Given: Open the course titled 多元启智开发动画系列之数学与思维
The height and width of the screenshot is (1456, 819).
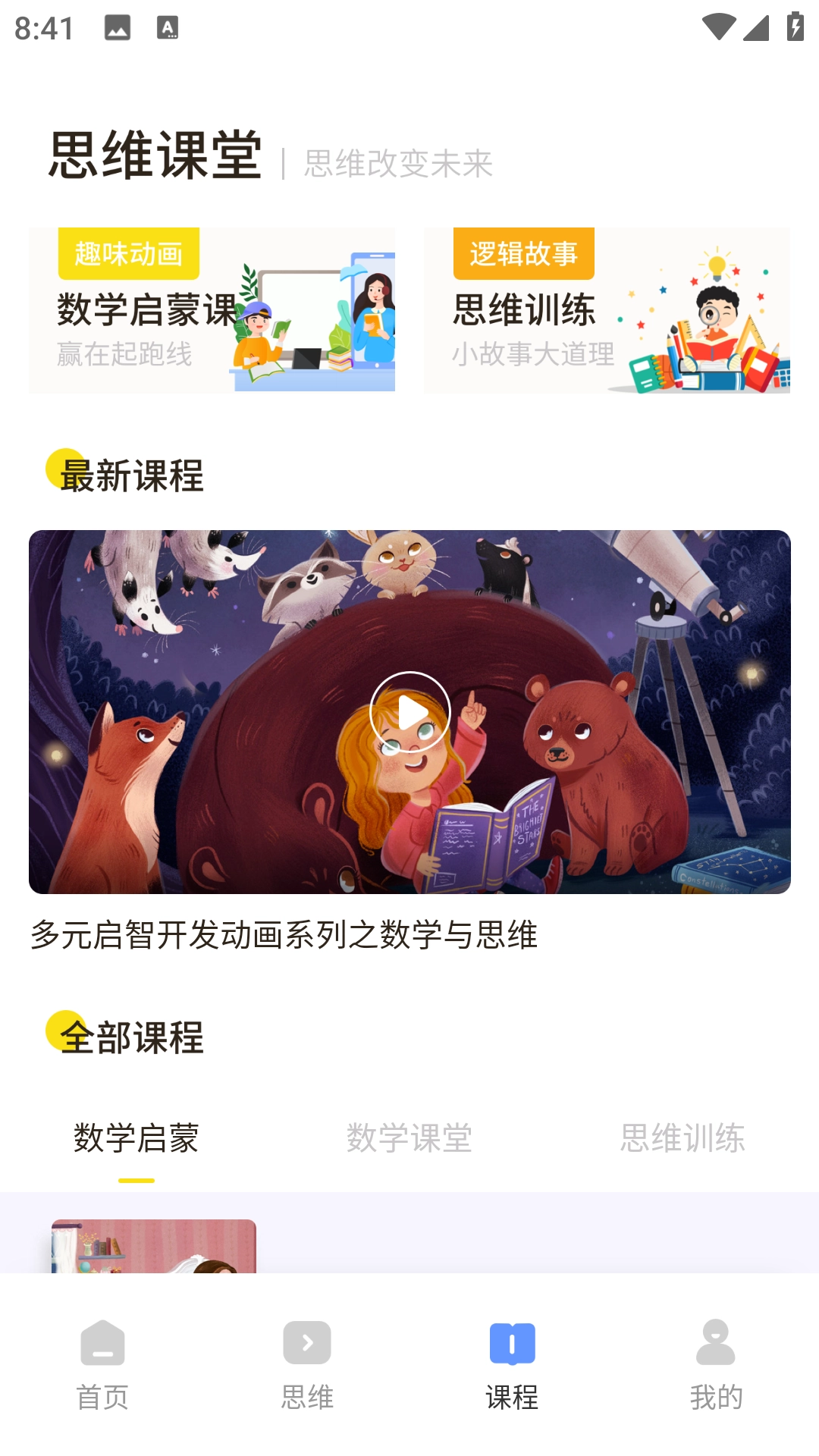Looking at the screenshot, I should (284, 937).
